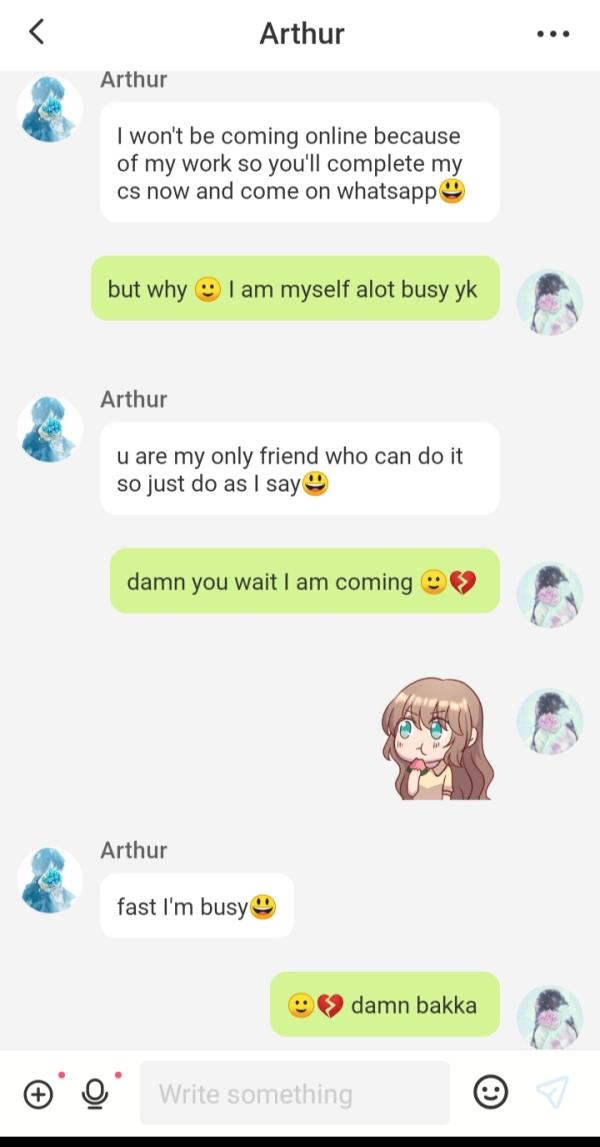Screen dimensions: 600x1147
Task: View my avatar beside "damn bakka" message
Action: click(x=549, y=1015)
